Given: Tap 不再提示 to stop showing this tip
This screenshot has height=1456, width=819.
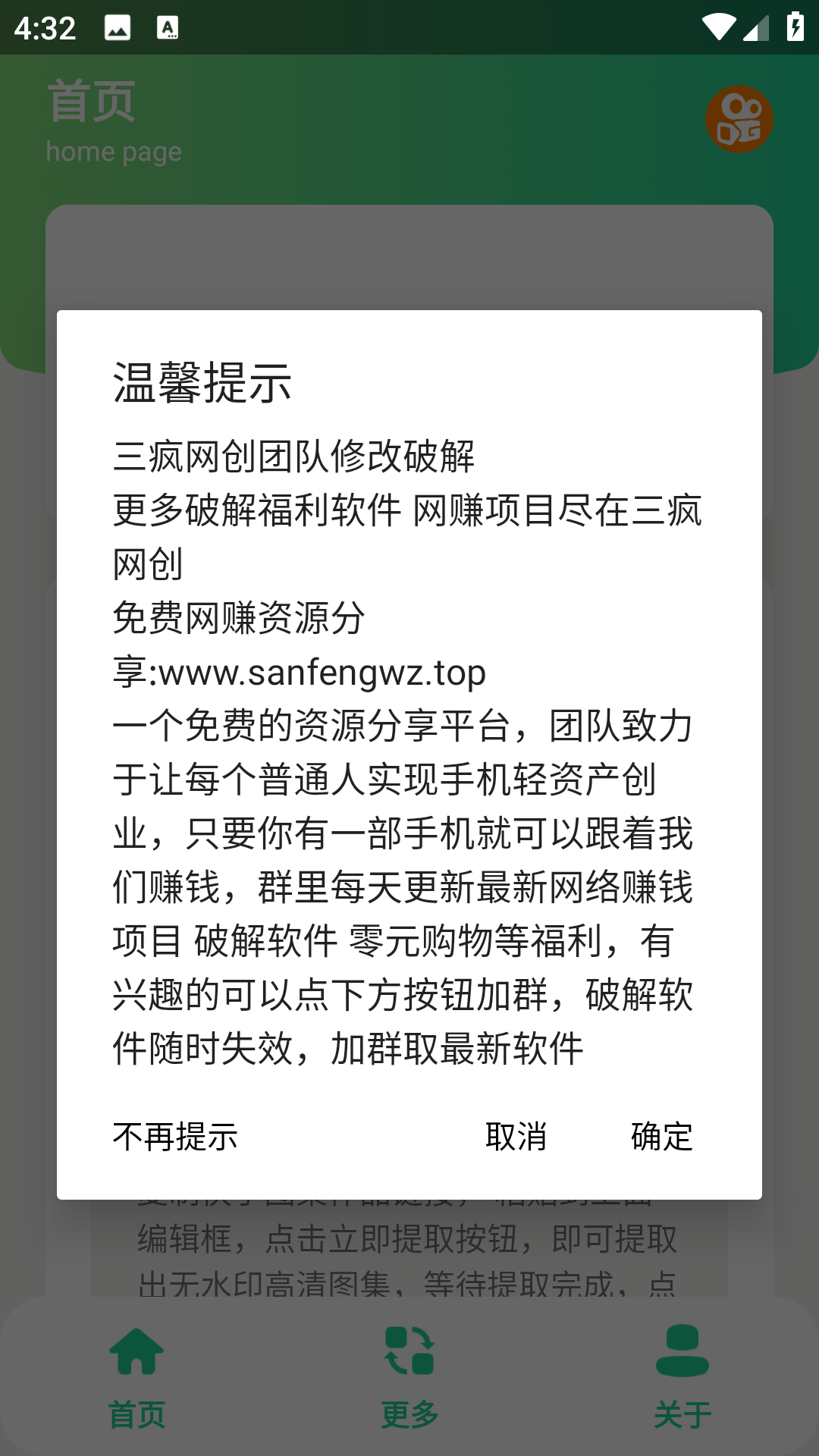Looking at the screenshot, I should click(175, 1136).
